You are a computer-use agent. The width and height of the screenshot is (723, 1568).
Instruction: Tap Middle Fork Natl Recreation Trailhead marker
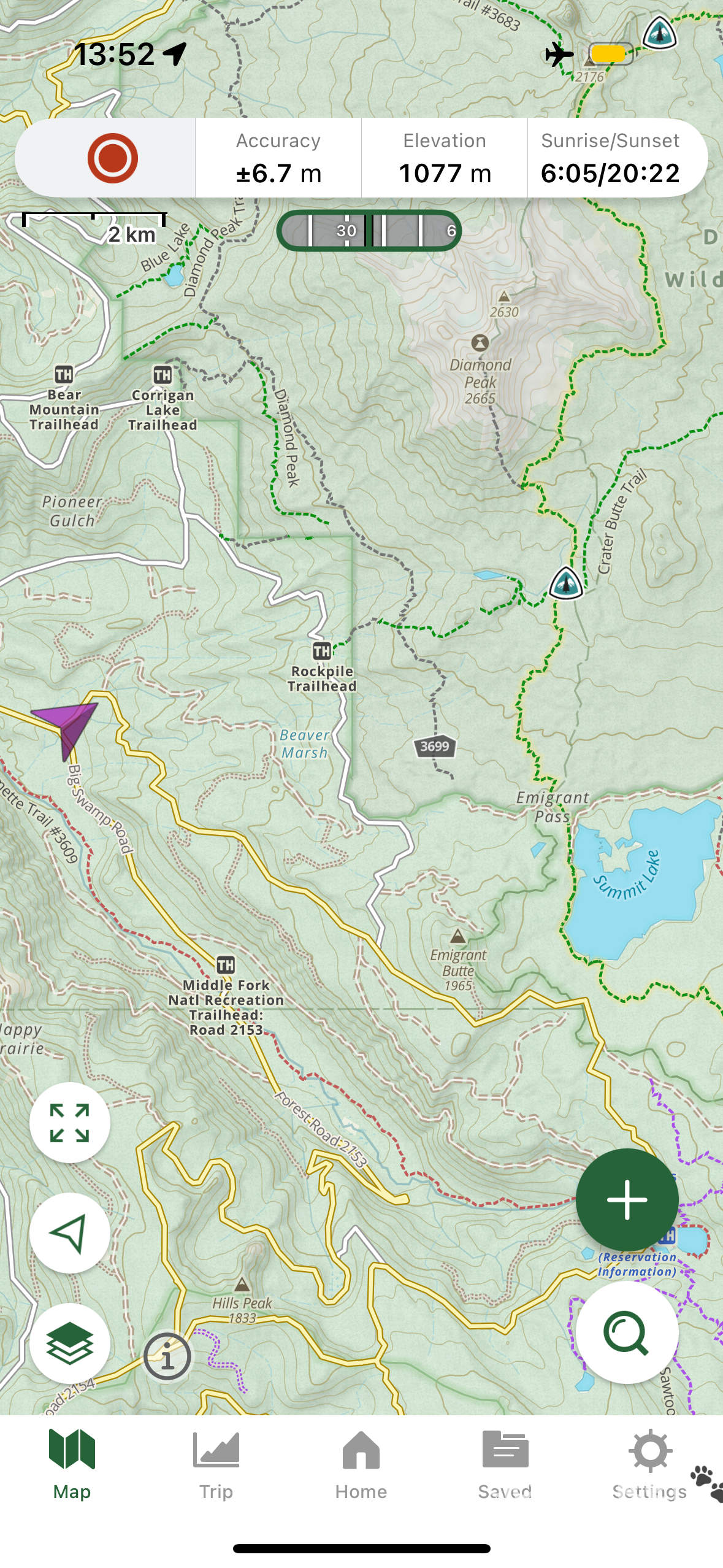[x=226, y=965]
